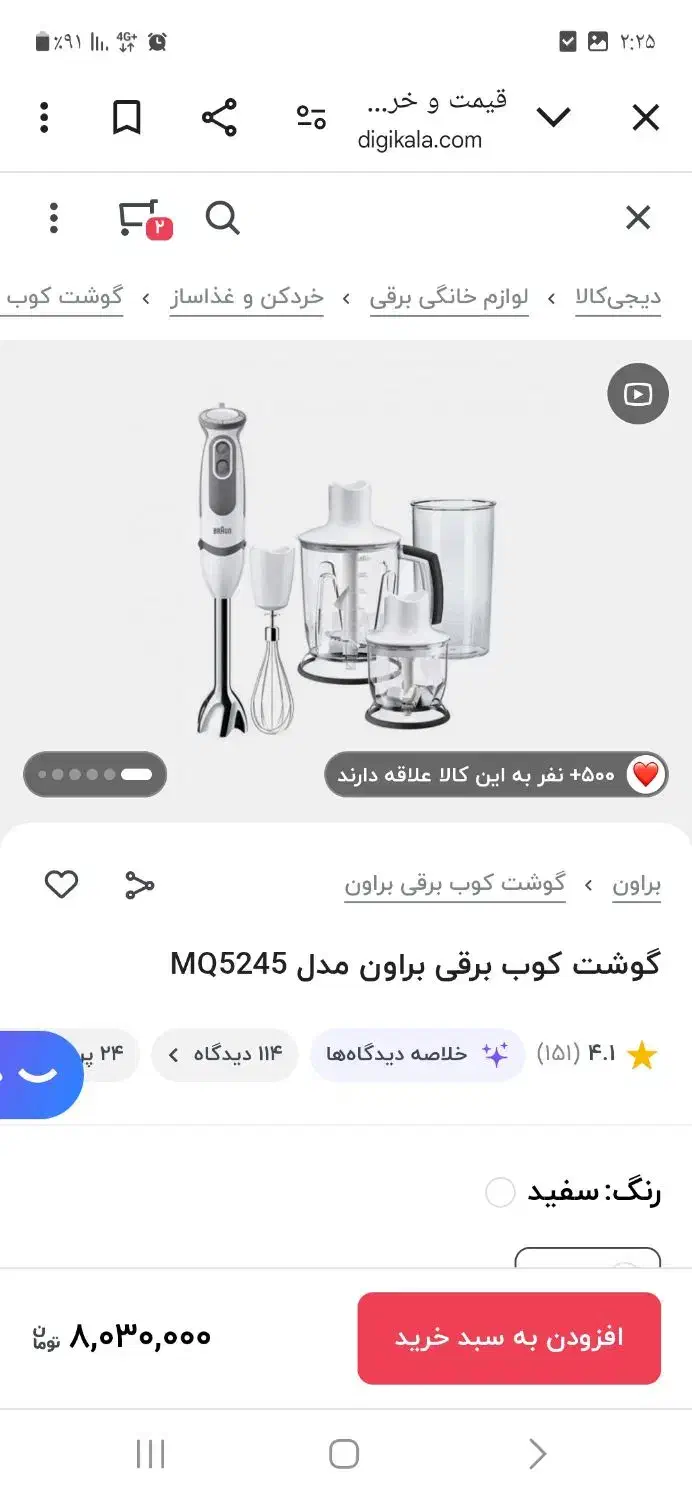The width and height of the screenshot is (692, 1500).
Task: Open browser site settings icon
Action: click(312, 118)
